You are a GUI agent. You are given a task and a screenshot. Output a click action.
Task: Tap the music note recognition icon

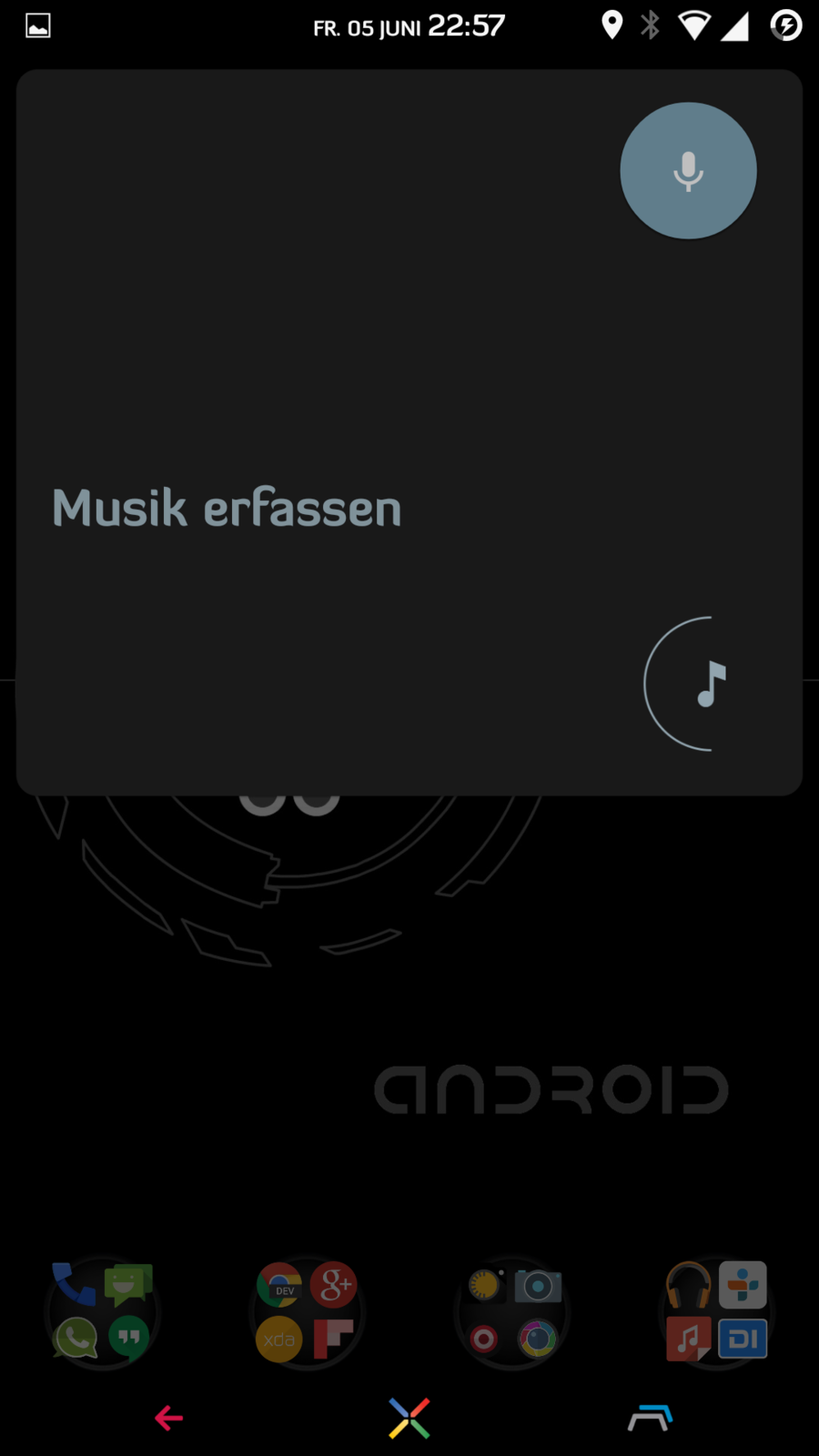710,684
